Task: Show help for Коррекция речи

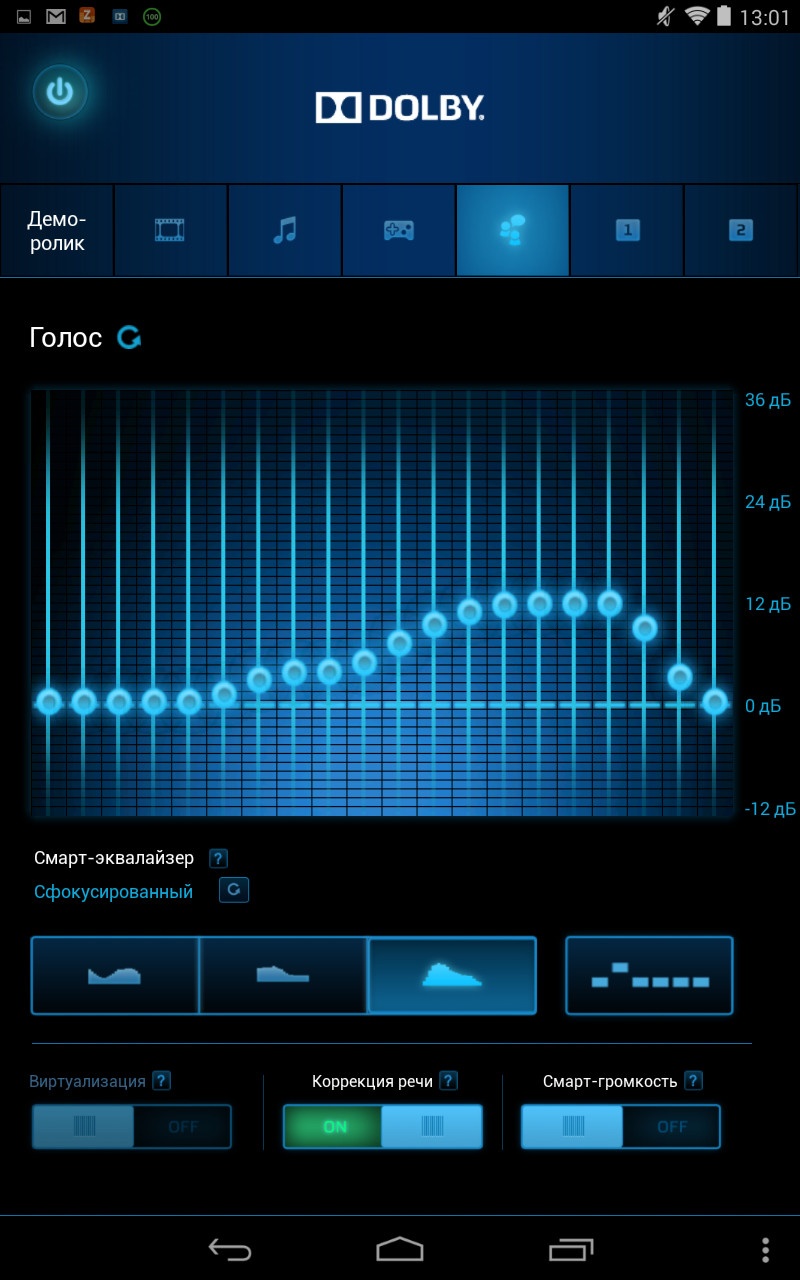Action: coord(449,1081)
